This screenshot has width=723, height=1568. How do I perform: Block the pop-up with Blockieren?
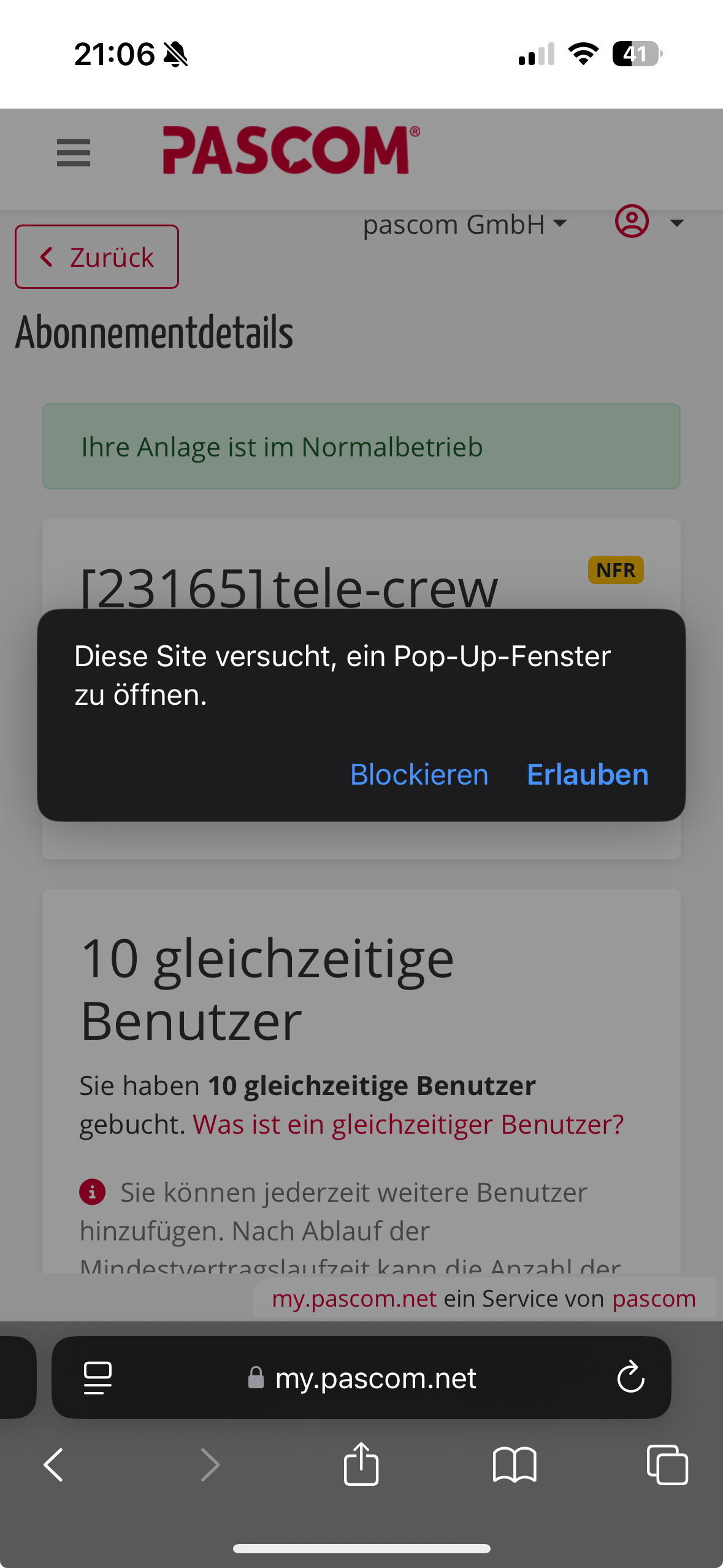pos(419,774)
